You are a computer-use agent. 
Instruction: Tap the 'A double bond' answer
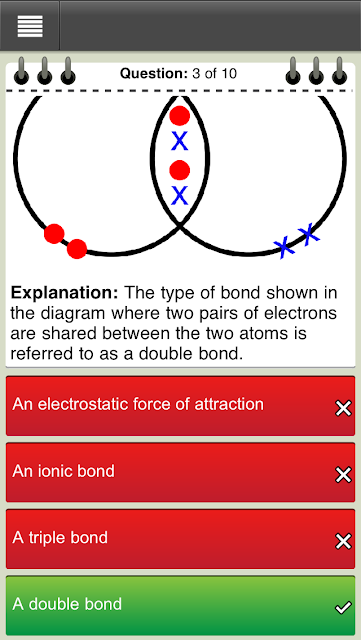[180, 605]
